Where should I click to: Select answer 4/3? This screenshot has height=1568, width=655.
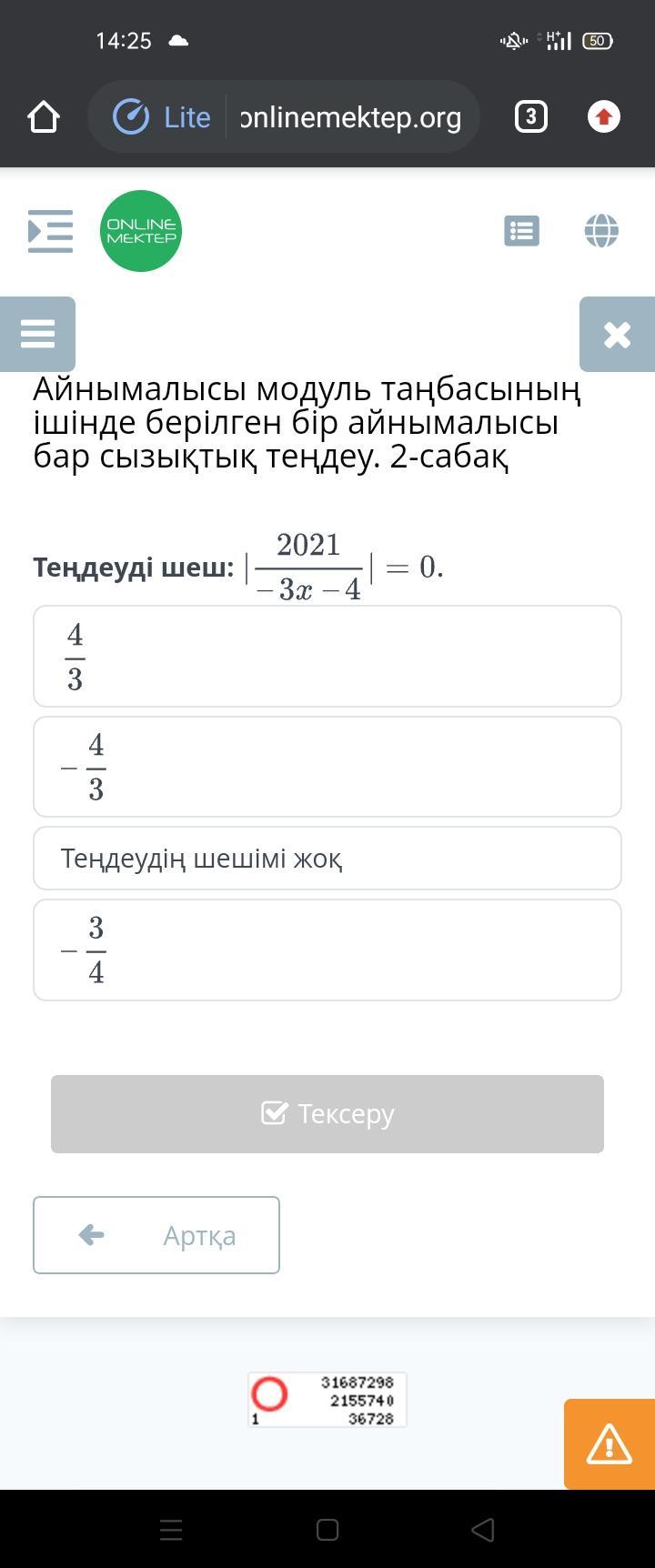point(327,656)
